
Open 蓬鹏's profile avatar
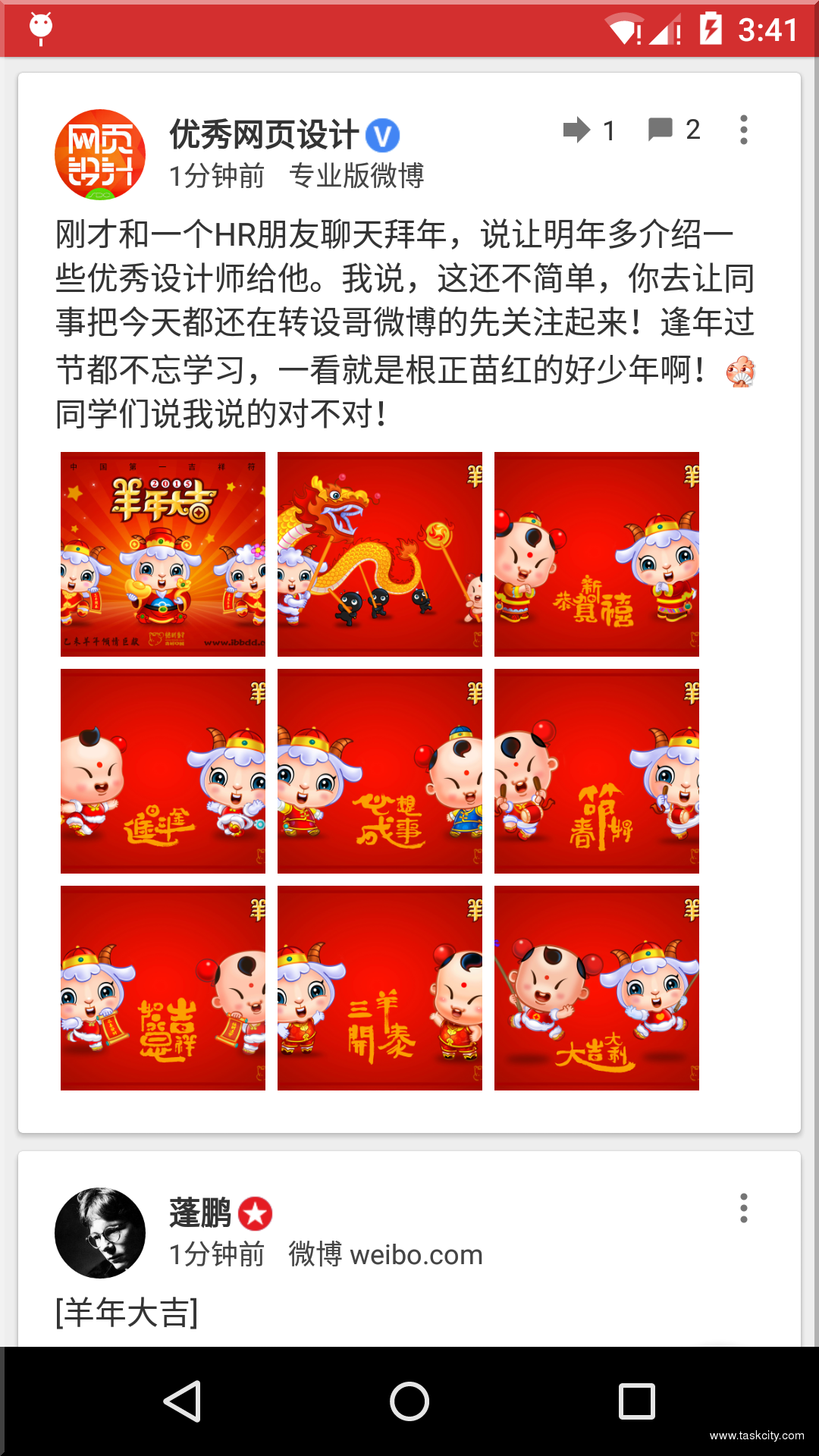tap(100, 1233)
